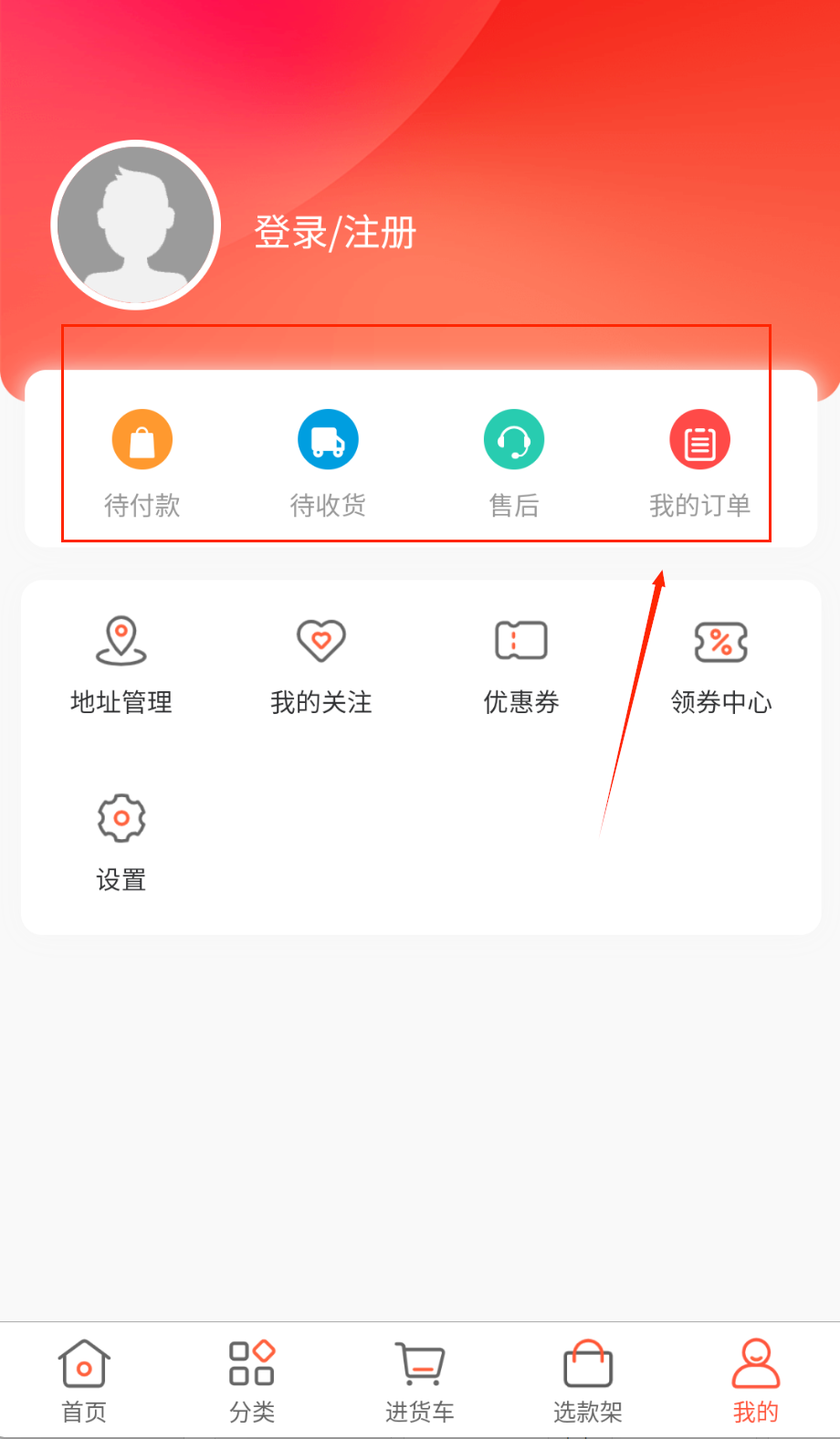The image size is (840, 1439).
Task: Open 地址管理 address management
Action: pos(121,664)
